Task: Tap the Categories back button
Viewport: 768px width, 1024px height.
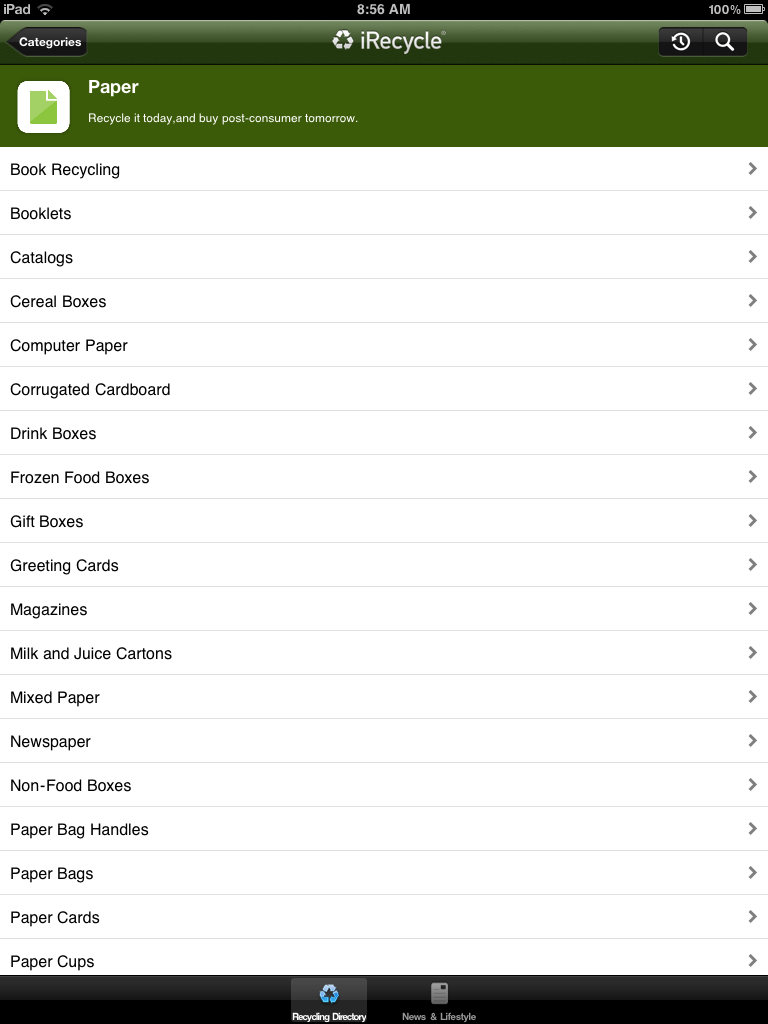Action: [44, 41]
